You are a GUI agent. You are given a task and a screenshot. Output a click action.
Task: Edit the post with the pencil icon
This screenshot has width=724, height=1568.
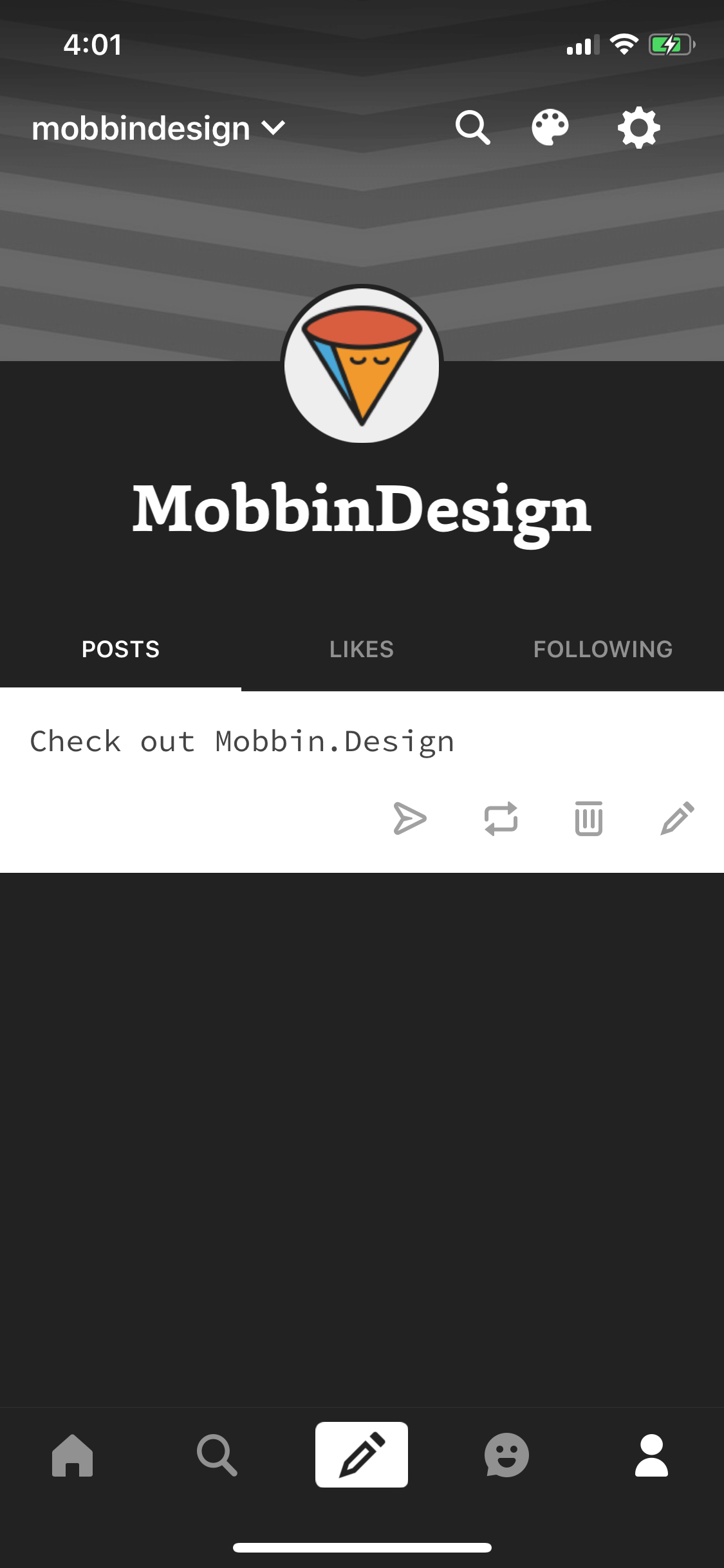678,819
